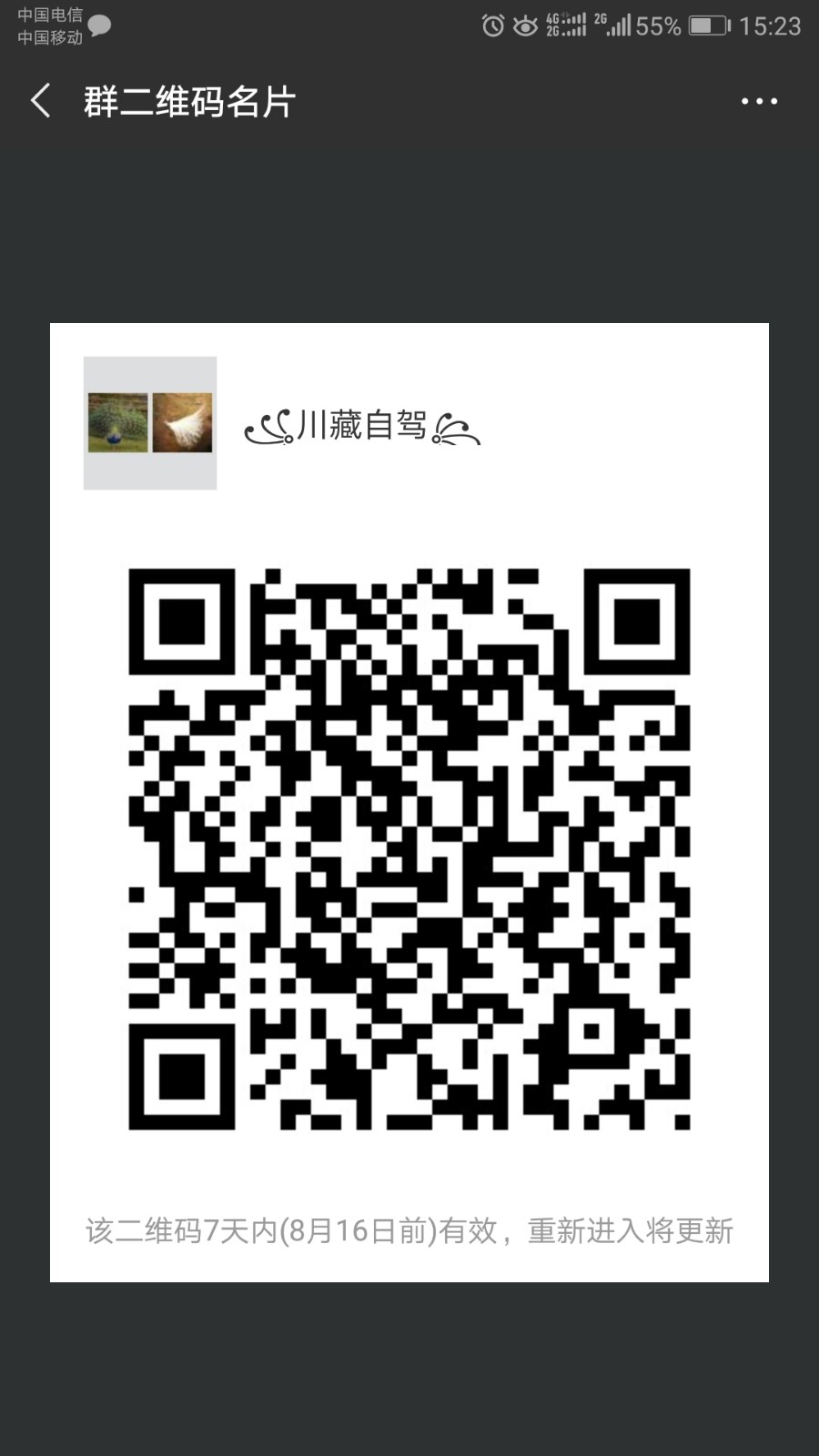Screen dimensions: 819x1456
Task: Go back from the group QR code card
Action: click(41, 101)
